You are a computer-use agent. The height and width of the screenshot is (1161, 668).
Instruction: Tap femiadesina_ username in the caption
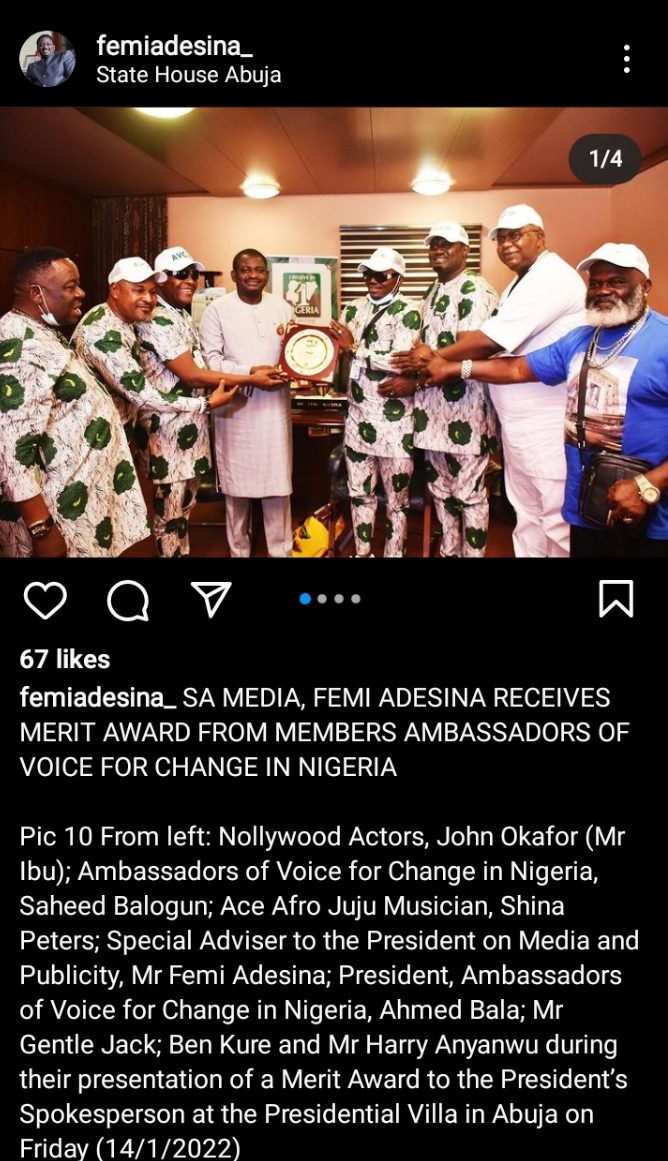tap(98, 698)
